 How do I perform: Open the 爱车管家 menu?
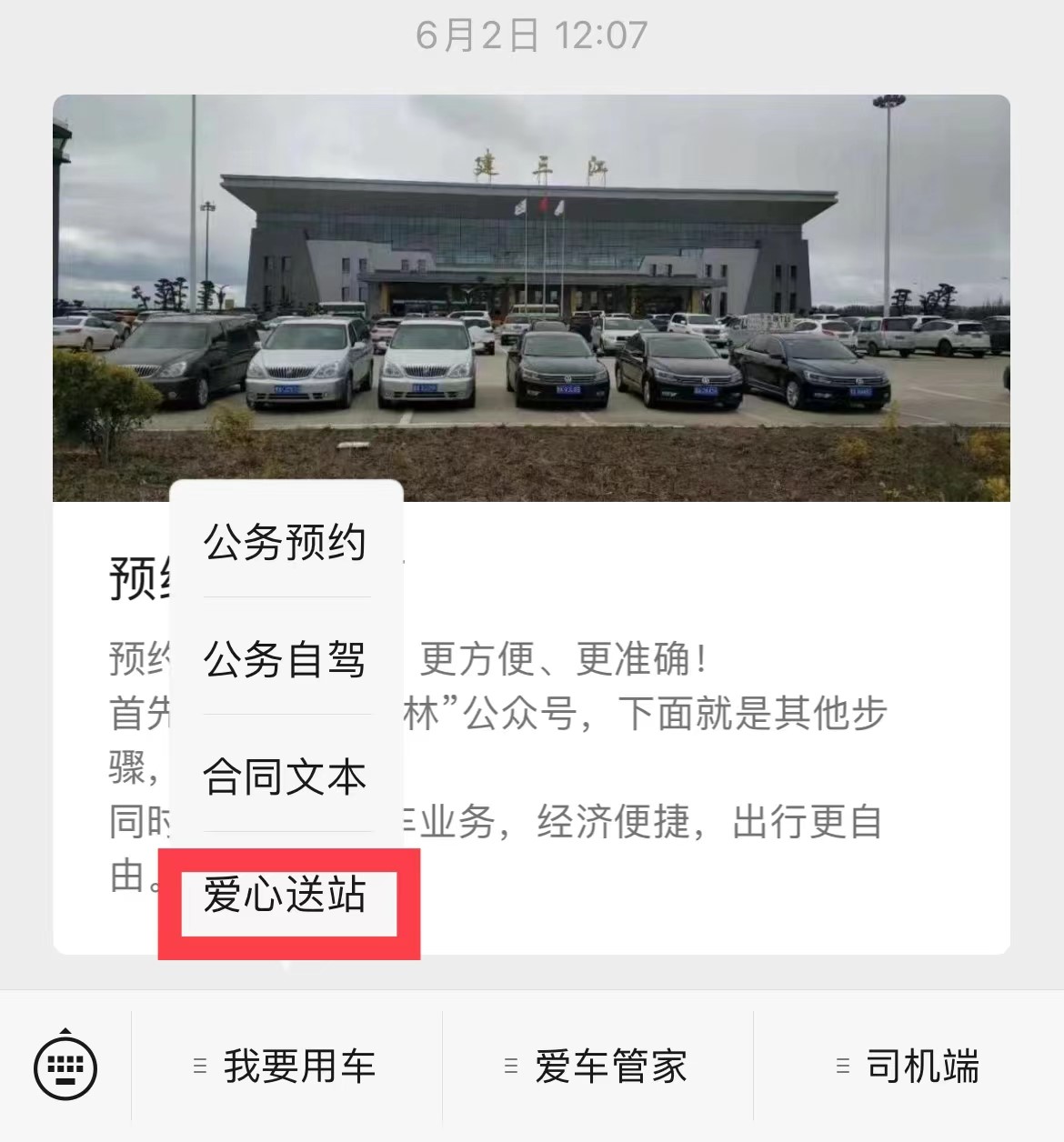coord(597,1066)
